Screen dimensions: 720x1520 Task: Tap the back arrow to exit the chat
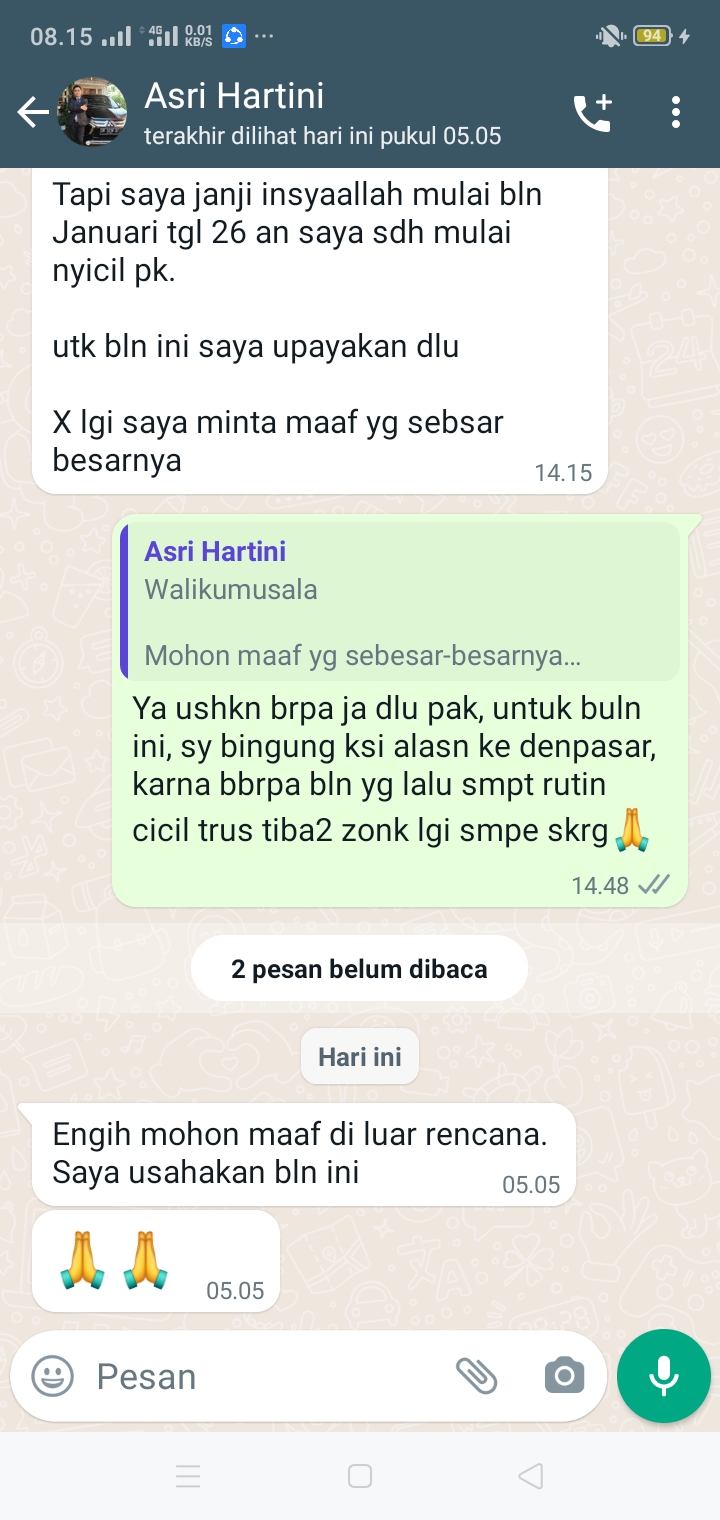pyautogui.click(x=32, y=113)
